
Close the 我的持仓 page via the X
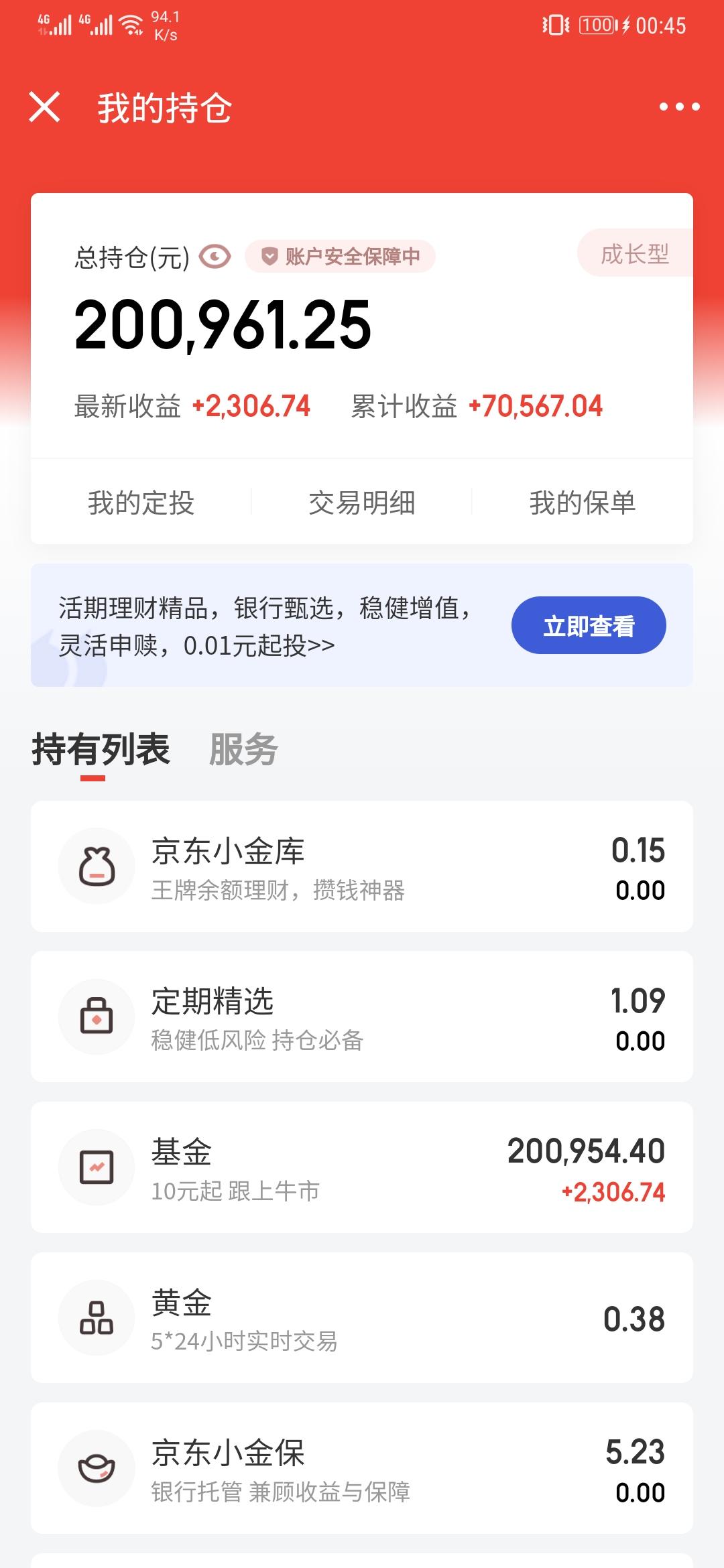pyautogui.click(x=45, y=109)
